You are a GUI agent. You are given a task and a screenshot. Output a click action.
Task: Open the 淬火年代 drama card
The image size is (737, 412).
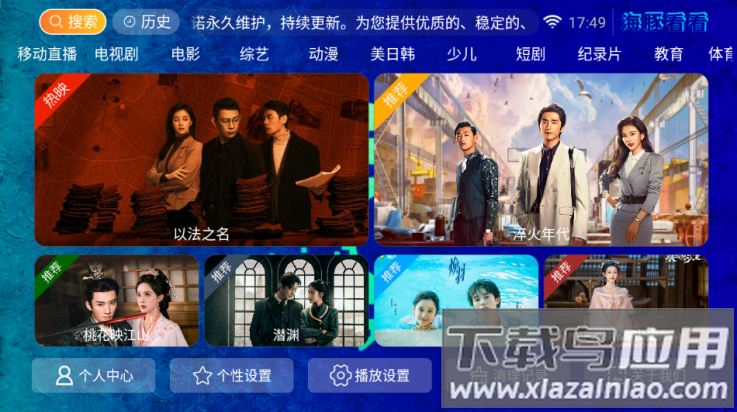point(541,160)
